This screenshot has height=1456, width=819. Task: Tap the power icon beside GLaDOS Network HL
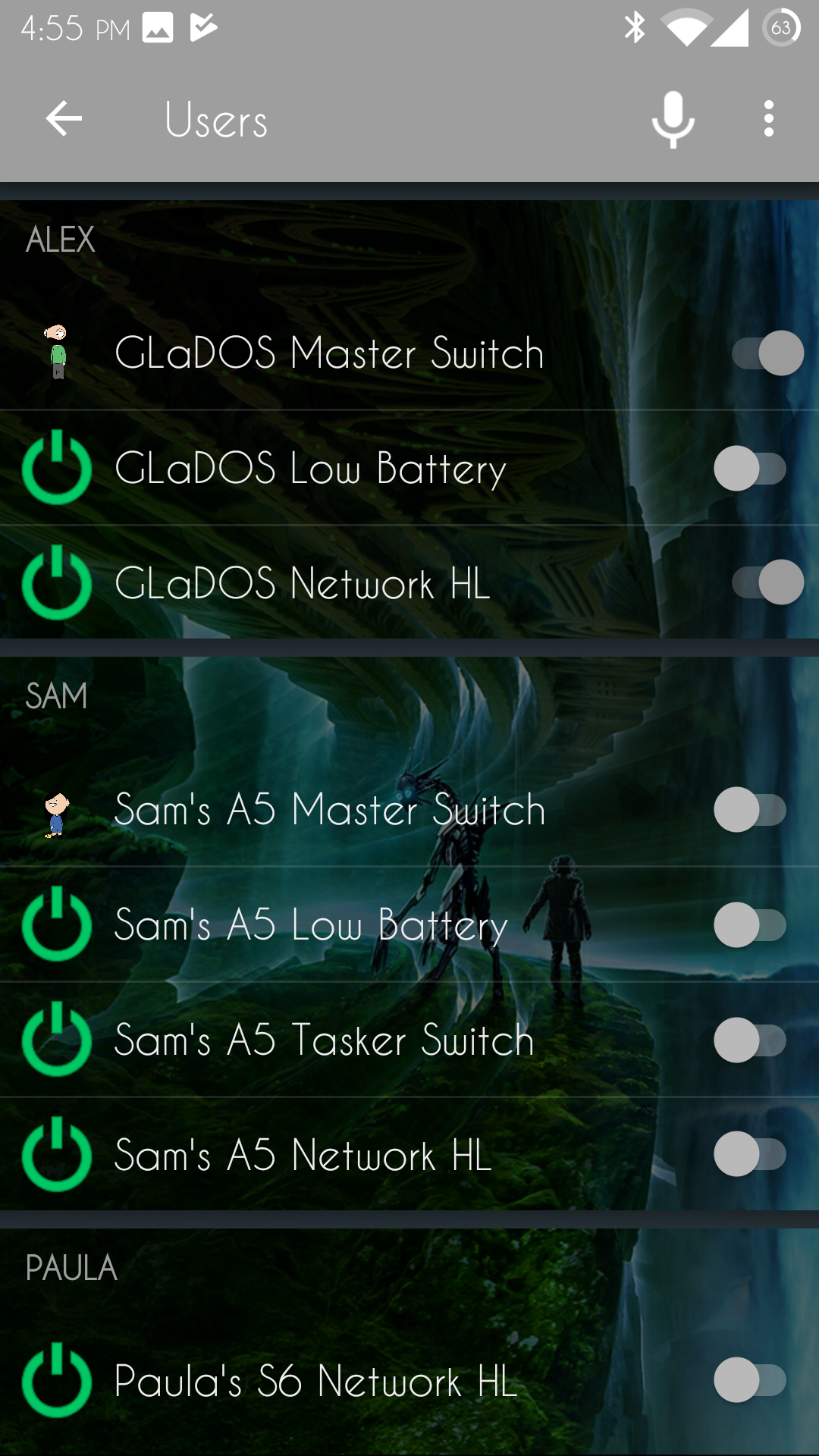tap(57, 582)
